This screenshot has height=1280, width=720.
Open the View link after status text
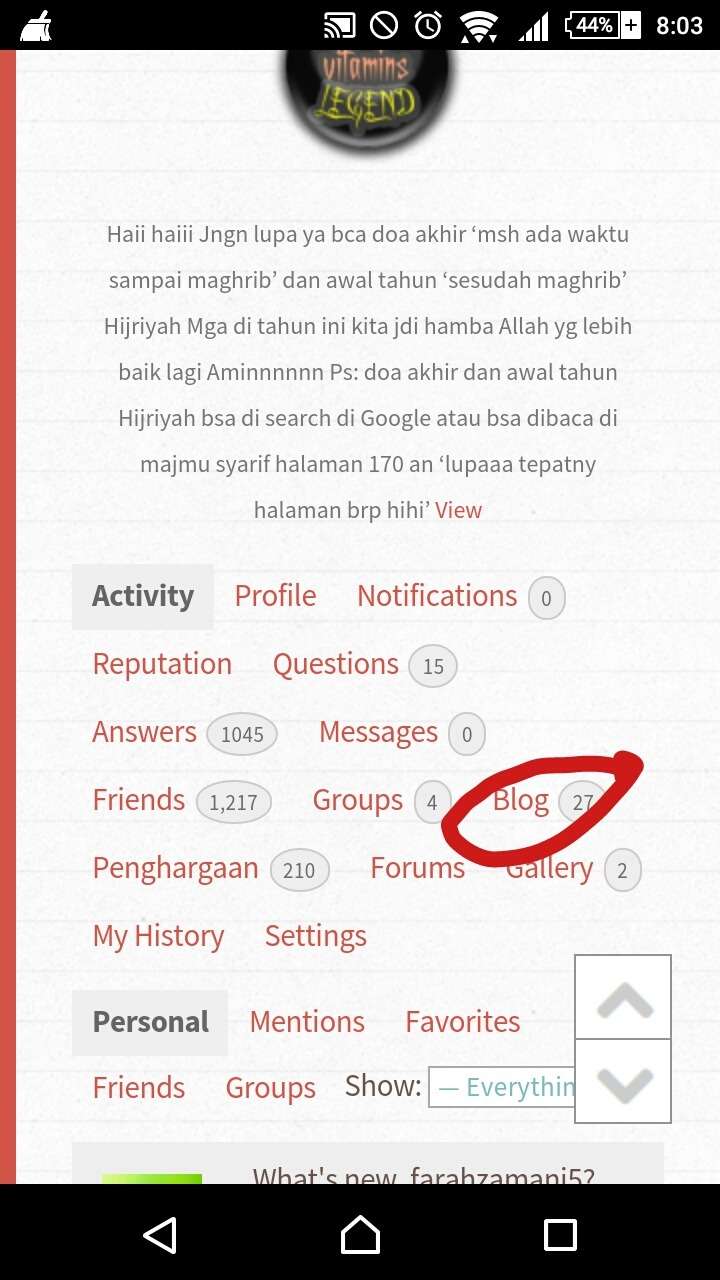[x=458, y=510]
